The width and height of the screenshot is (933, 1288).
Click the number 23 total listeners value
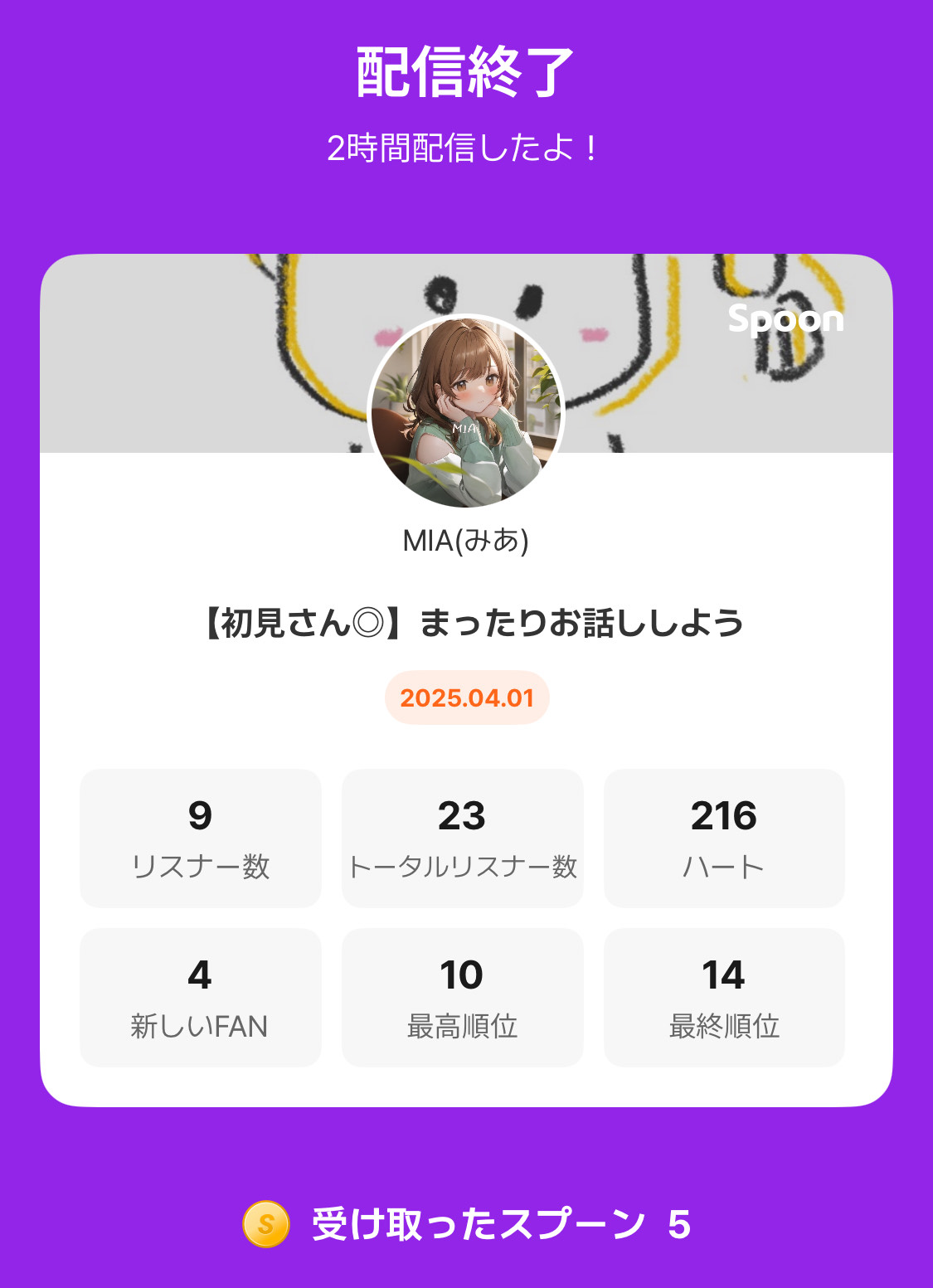pos(462,816)
